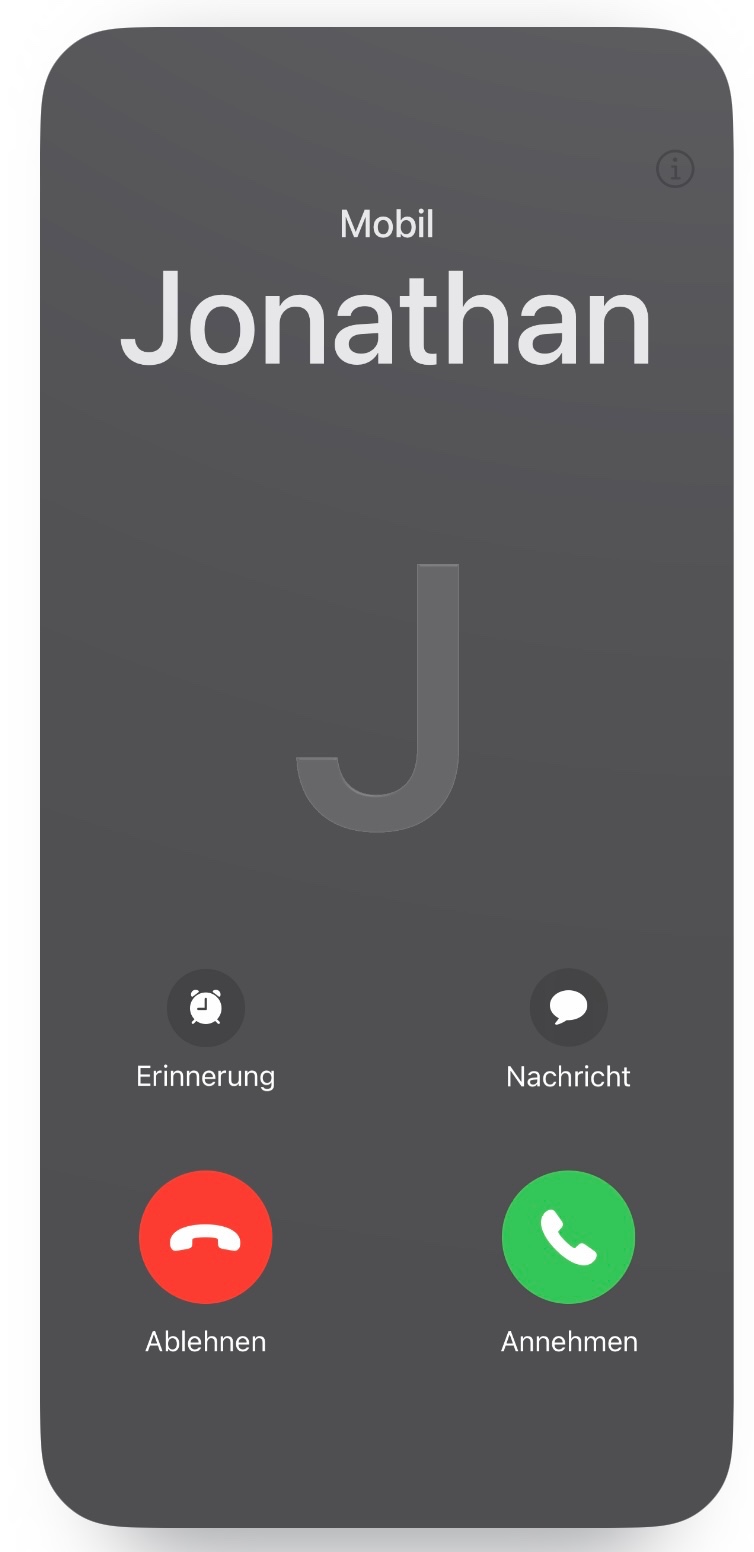Open the info icon for the call
The height and width of the screenshot is (1552, 754).
tap(675, 170)
